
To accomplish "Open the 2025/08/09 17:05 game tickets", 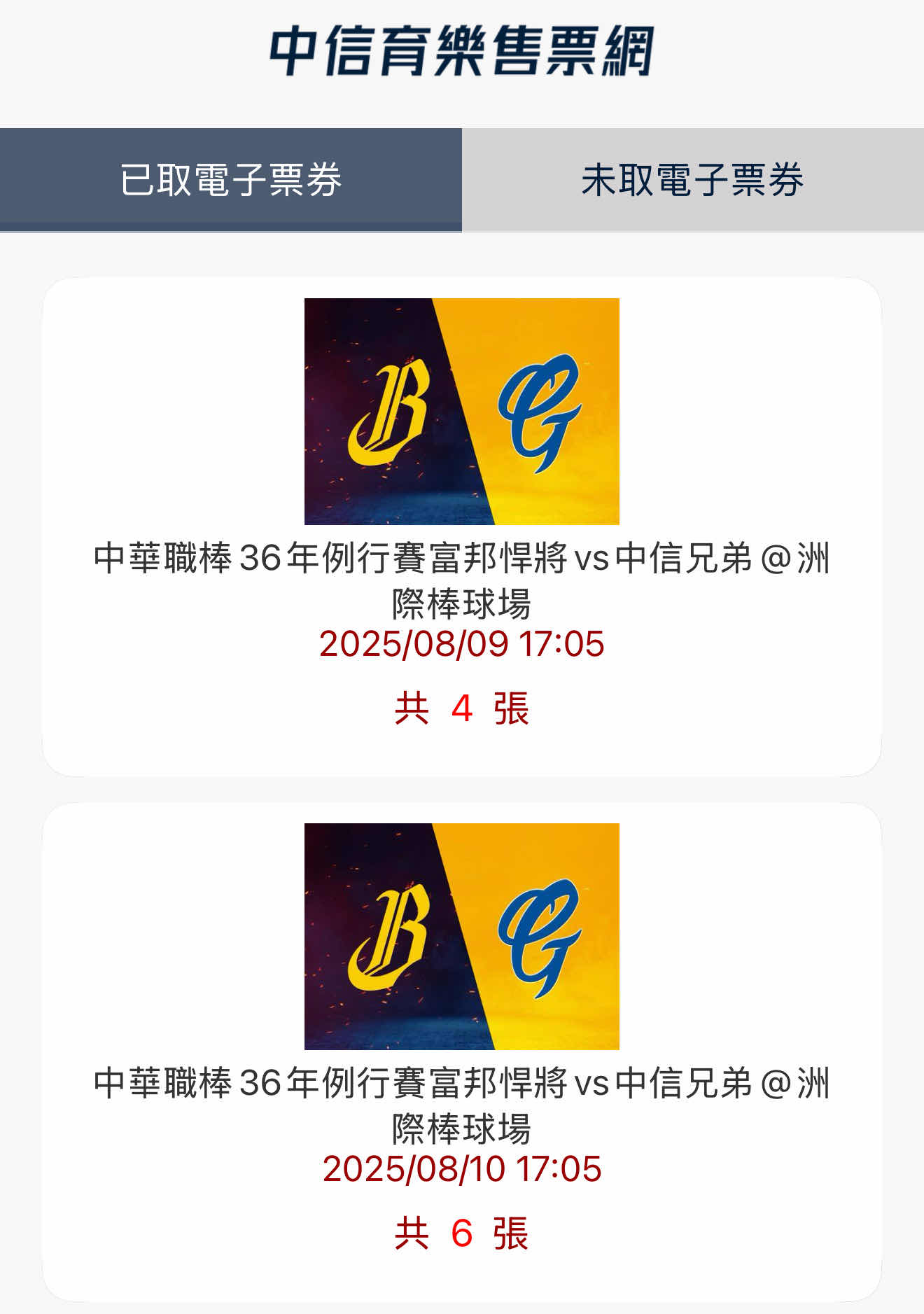I will click(x=461, y=526).
